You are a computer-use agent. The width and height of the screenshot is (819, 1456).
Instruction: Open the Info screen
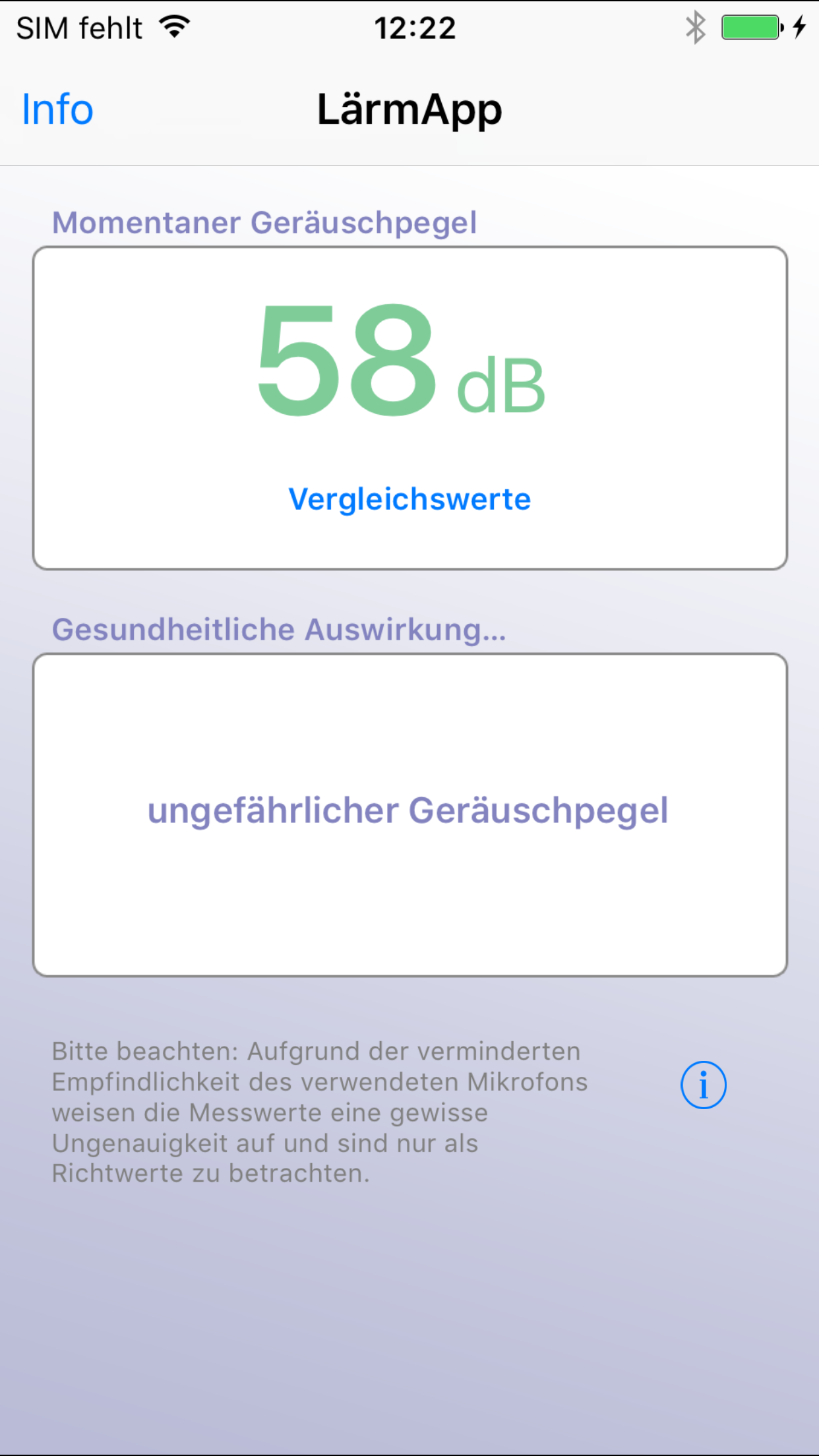pos(57,109)
